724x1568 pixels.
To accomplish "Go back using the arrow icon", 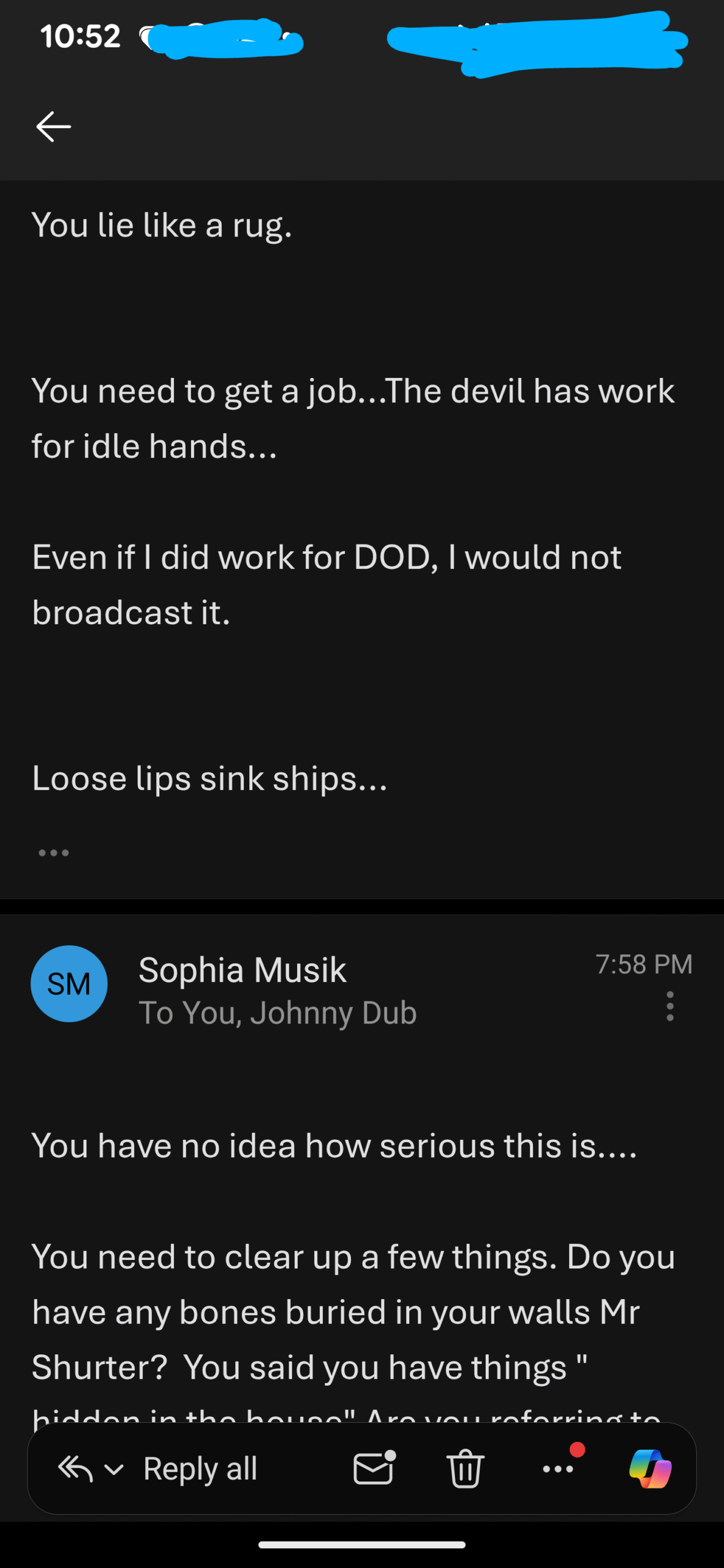I will click(x=54, y=127).
